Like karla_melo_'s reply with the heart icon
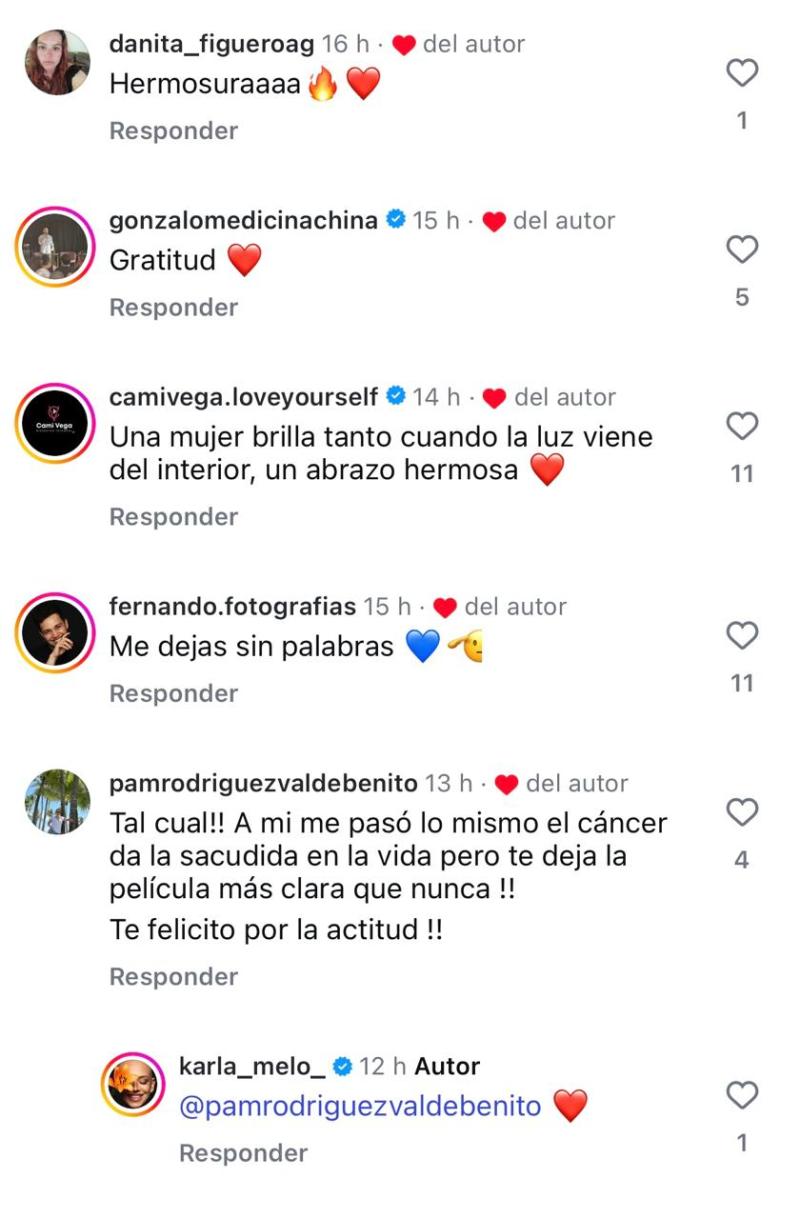Image resolution: width=800 pixels, height=1219 pixels. [x=741, y=1095]
